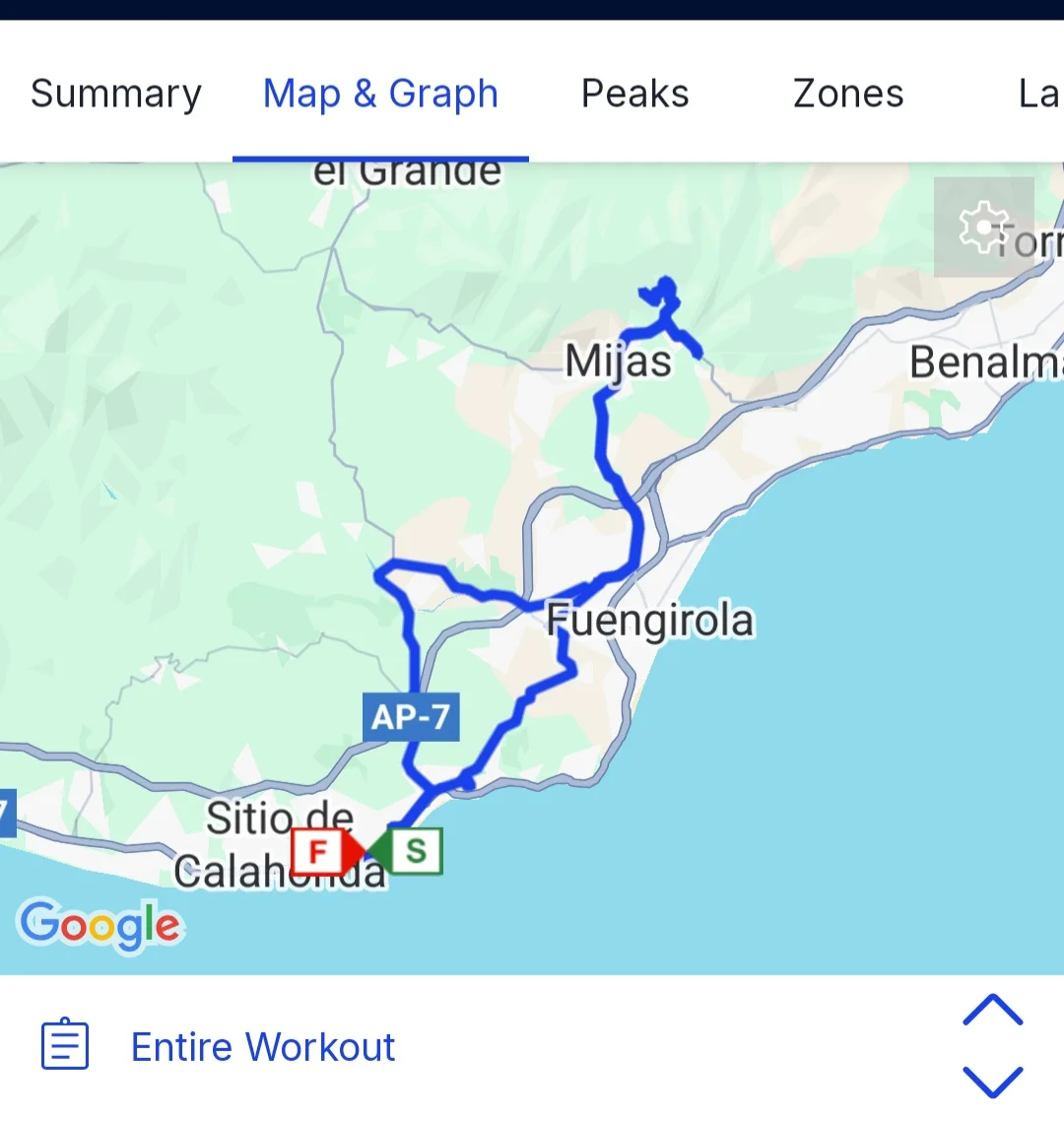Select the red Finish marker on the map
The width and height of the screenshot is (1064, 1121).
(x=317, y=850)
